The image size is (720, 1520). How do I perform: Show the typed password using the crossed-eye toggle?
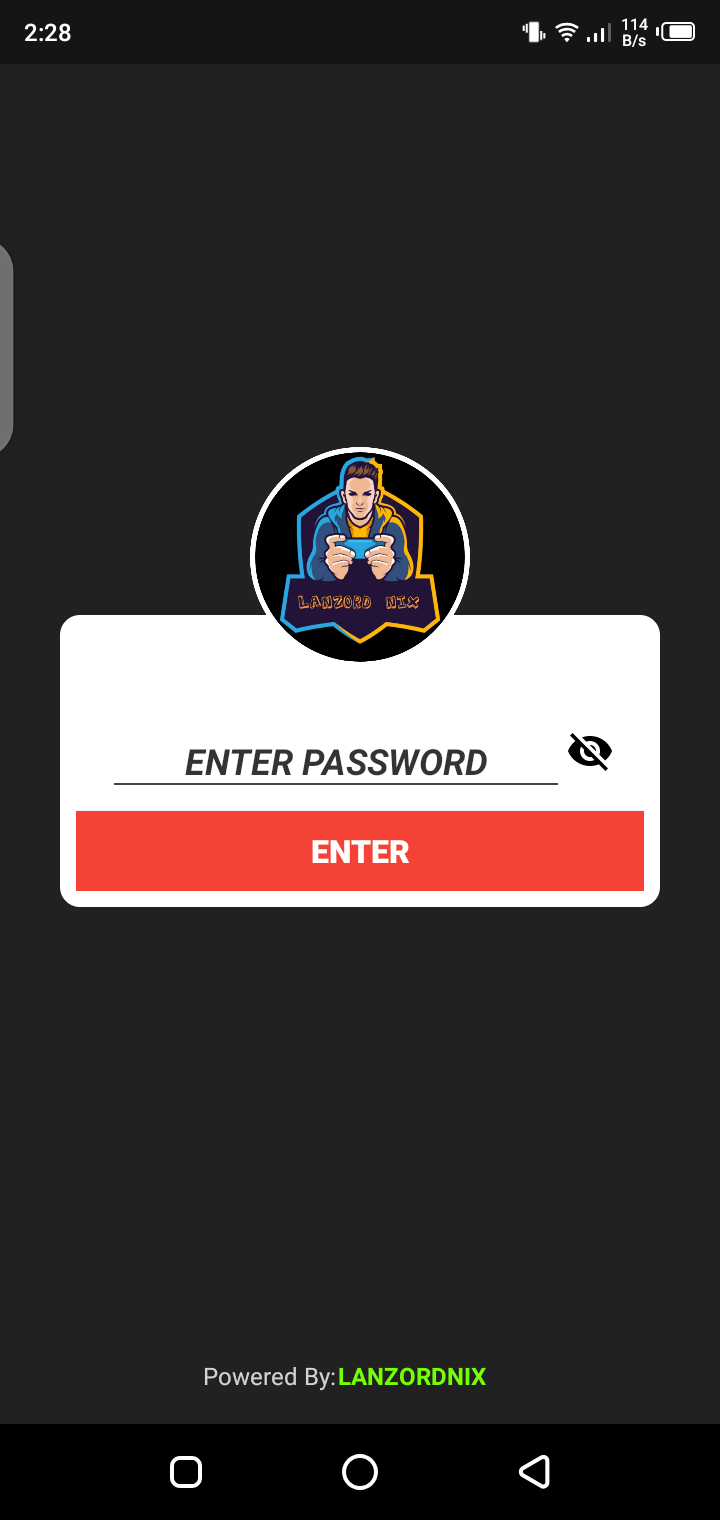[x=590, y=751]
